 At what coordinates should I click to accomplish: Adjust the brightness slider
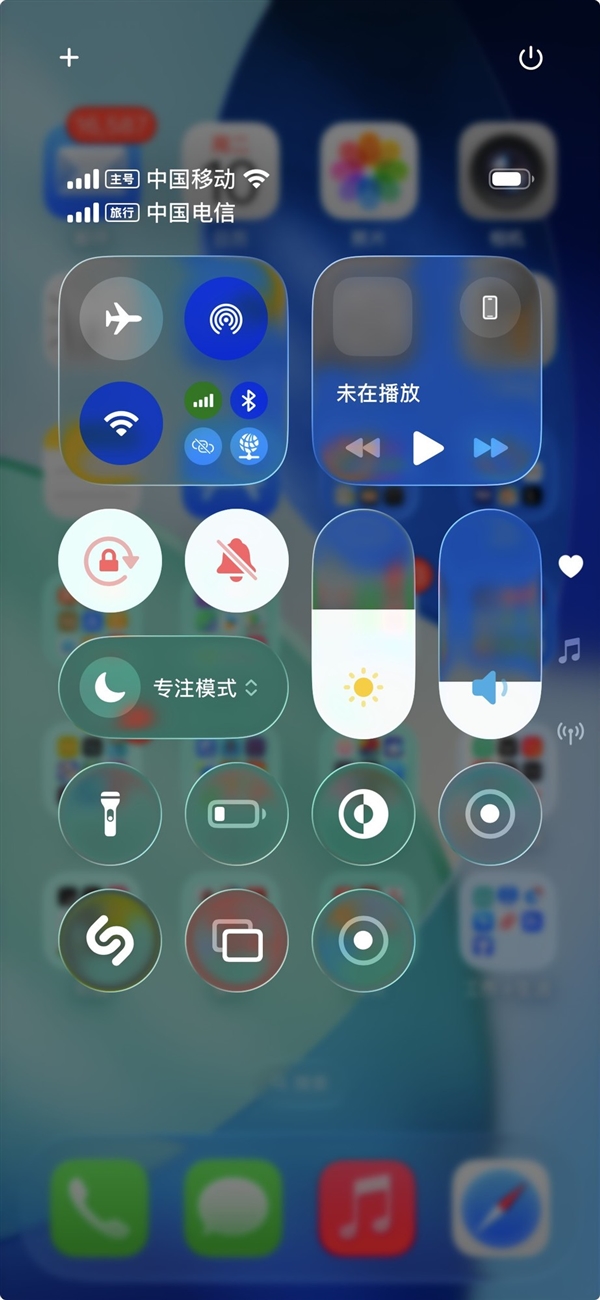[x=364, y=625]
